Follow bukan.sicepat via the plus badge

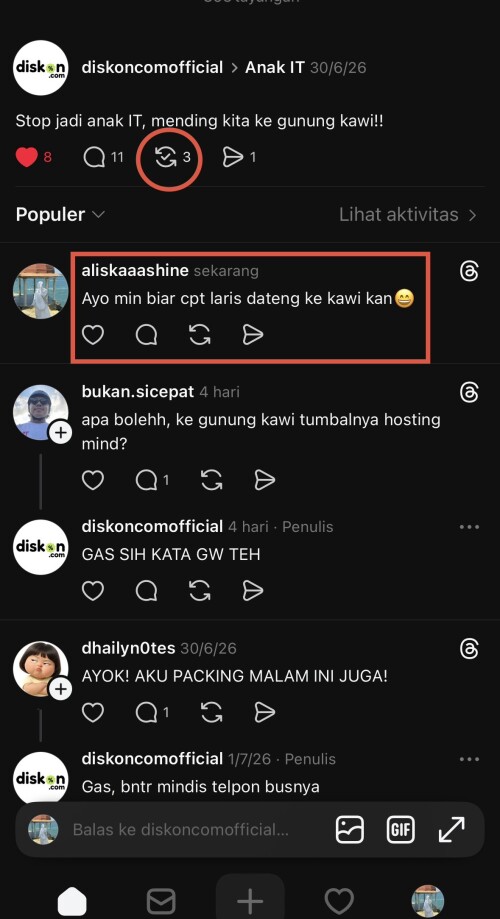[x=61, y=434]
